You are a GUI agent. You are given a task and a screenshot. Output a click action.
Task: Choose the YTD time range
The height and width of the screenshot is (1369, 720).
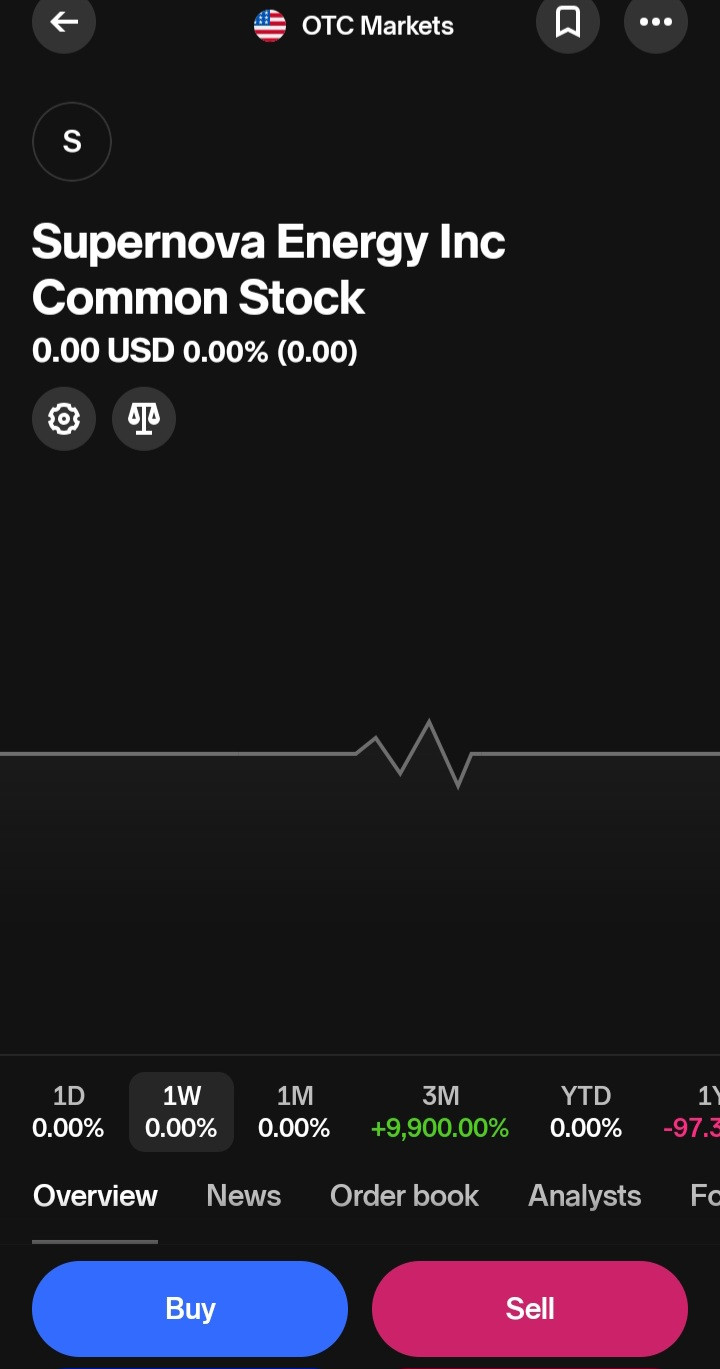click(x=586, y=1112)
